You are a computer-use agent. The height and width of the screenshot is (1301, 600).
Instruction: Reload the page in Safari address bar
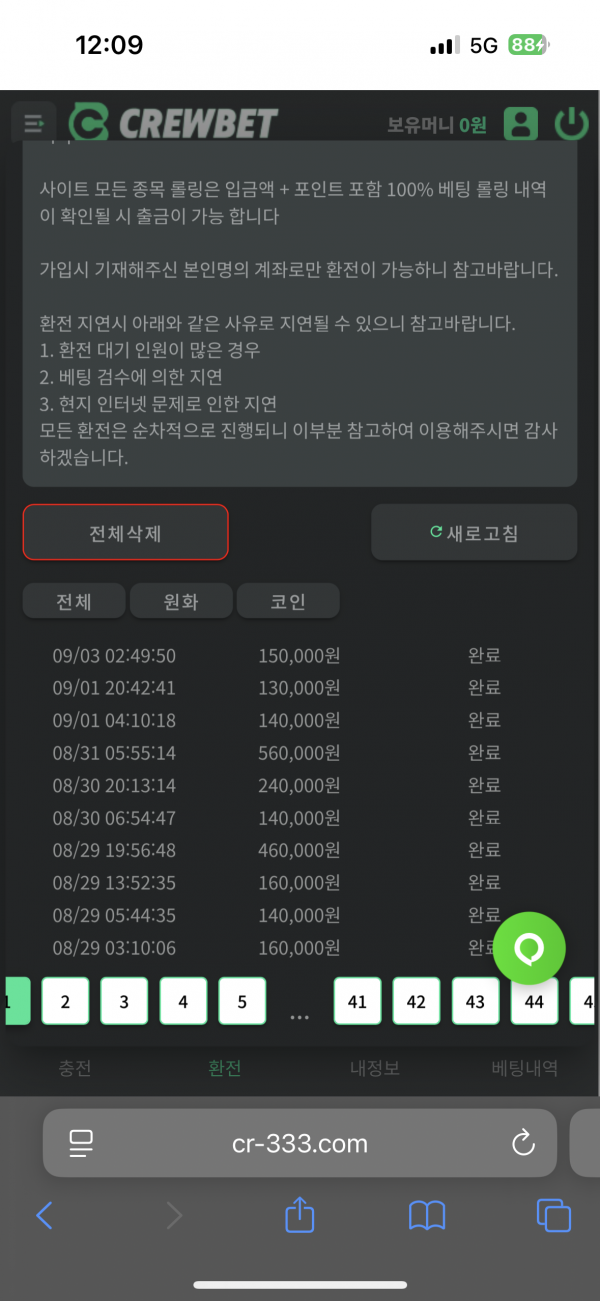pos(523,1143)
